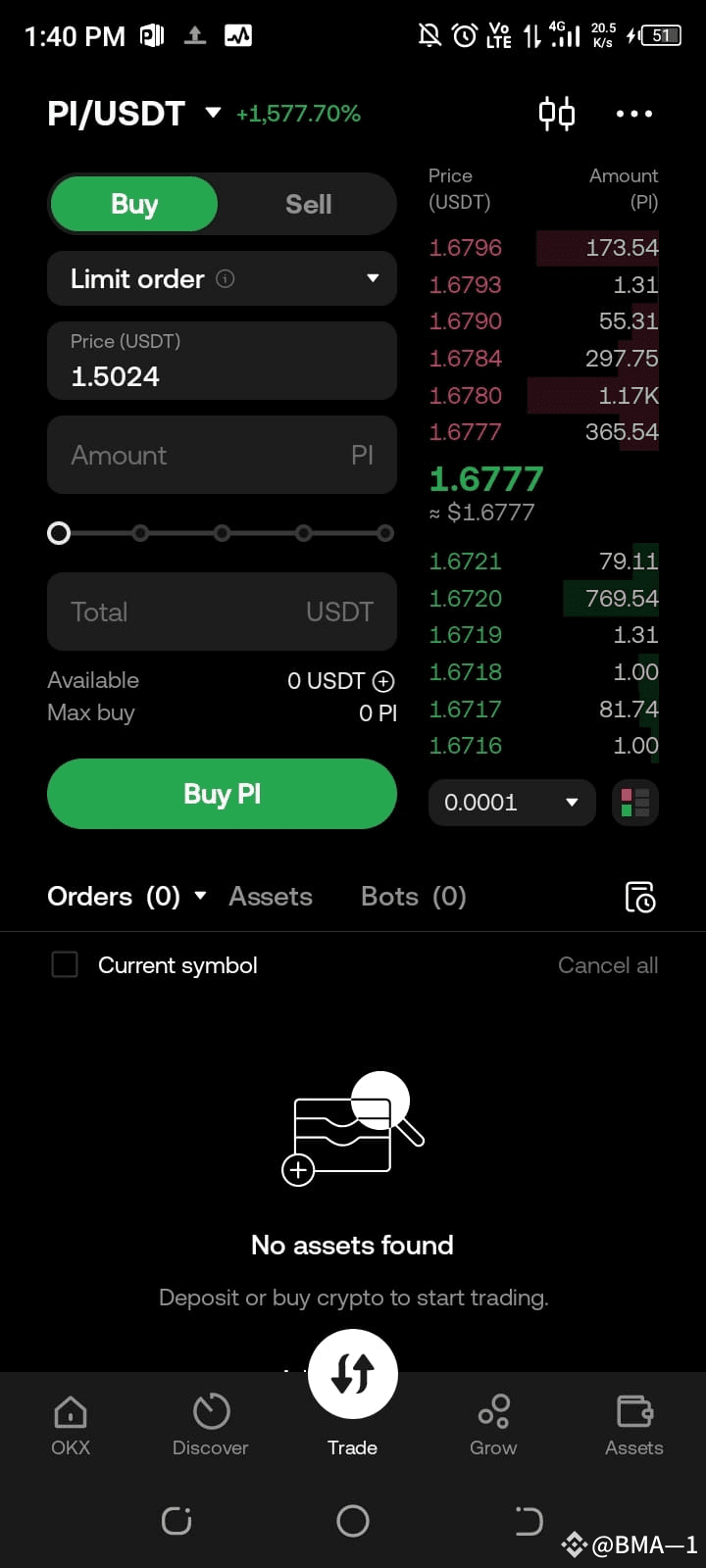Open the OKX home screen
This screenshot has width=706, height=1568.
(71, 1426)
